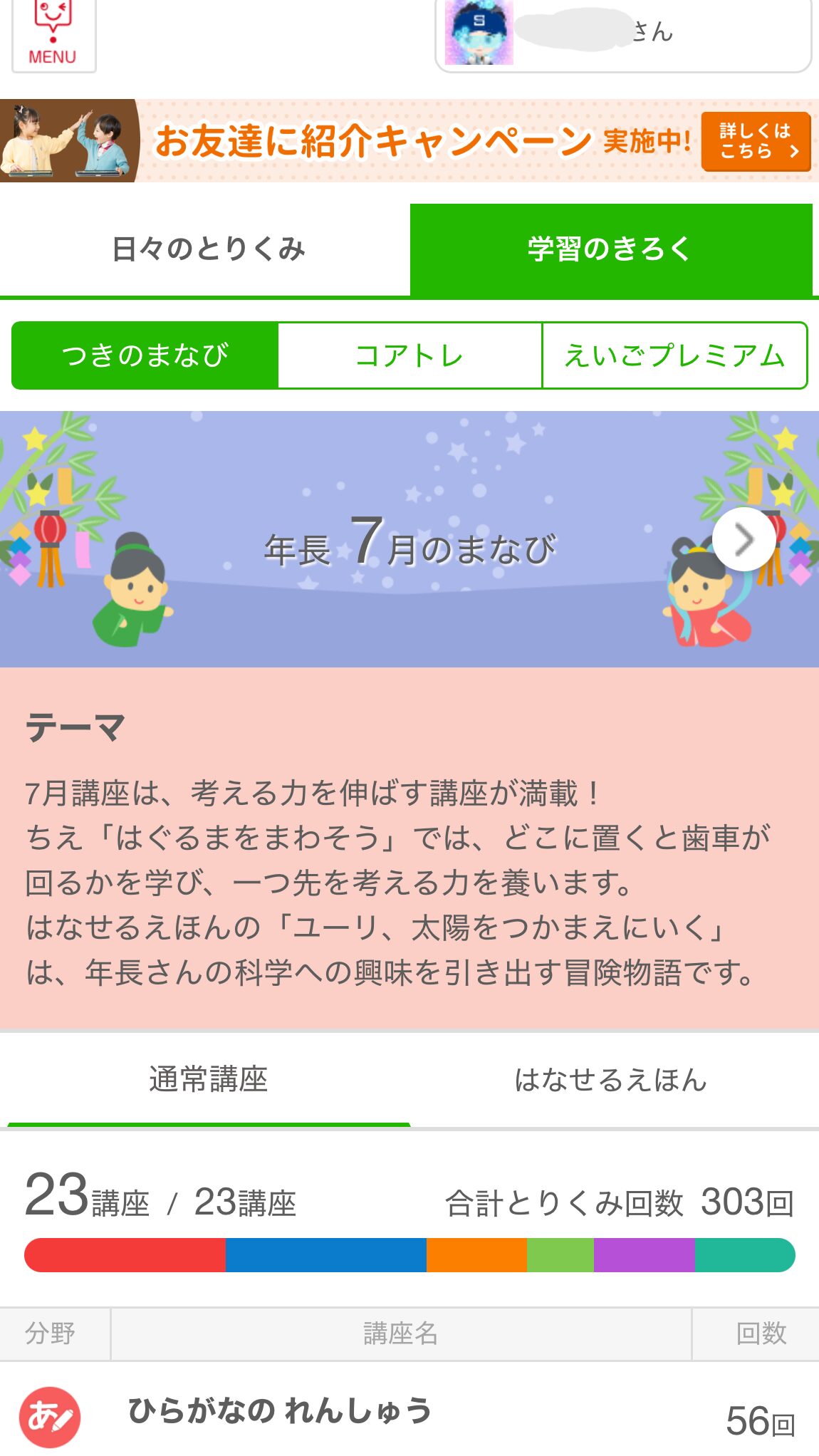Switch to the 日々のとりくみ tab
Screen dimensions: 819x1456
click(x=207, y=249)
